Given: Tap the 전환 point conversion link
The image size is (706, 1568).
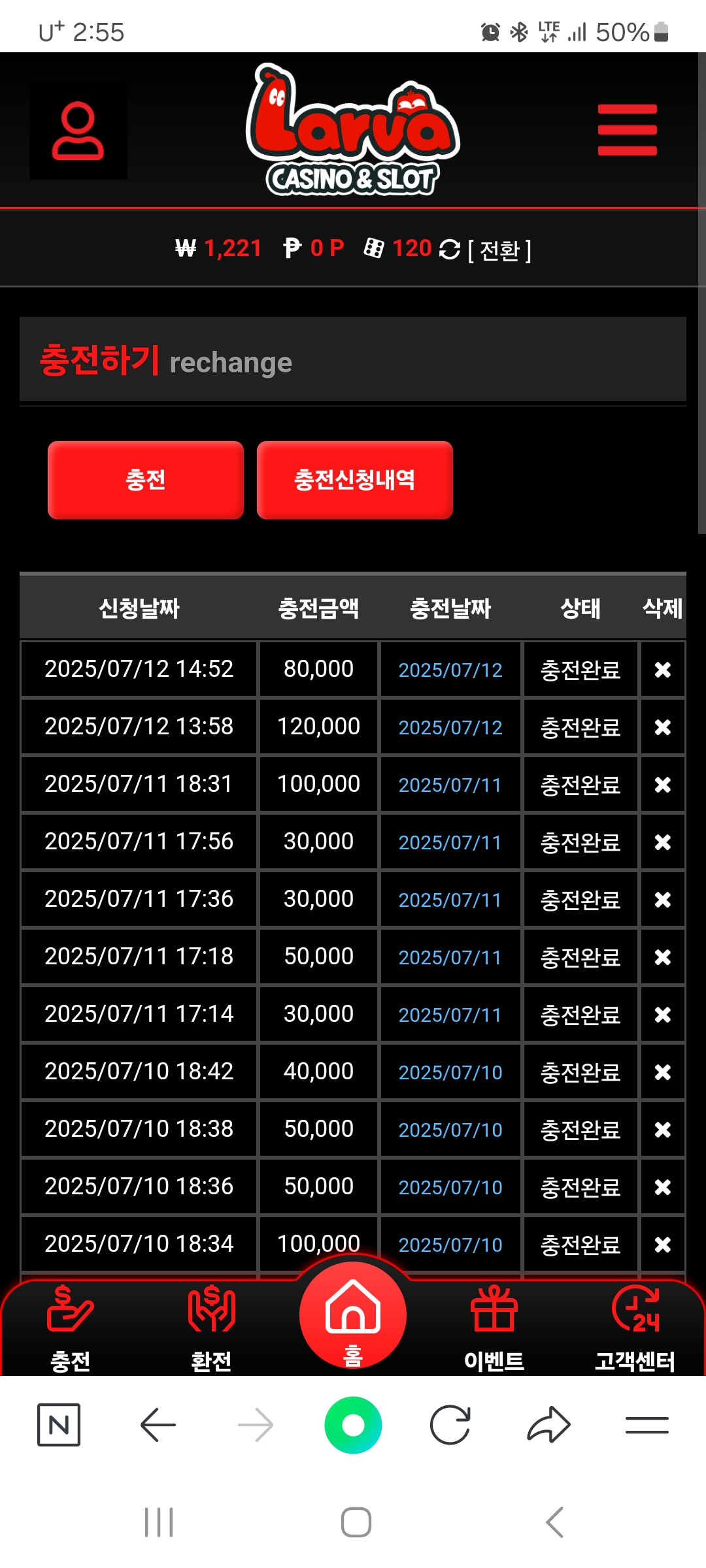Looking at the screenshot, I should tap(499, 250).
